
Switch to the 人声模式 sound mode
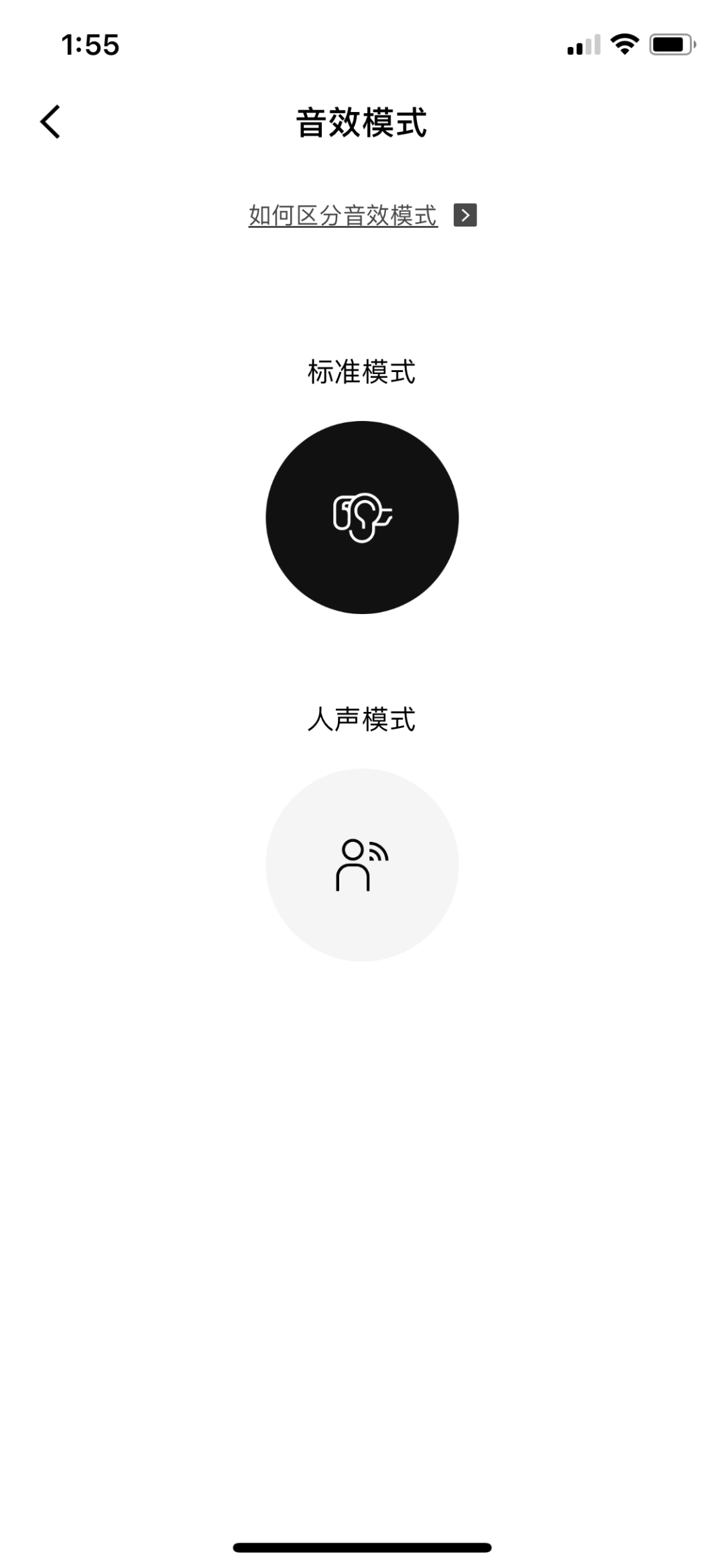tap(362, 865)
